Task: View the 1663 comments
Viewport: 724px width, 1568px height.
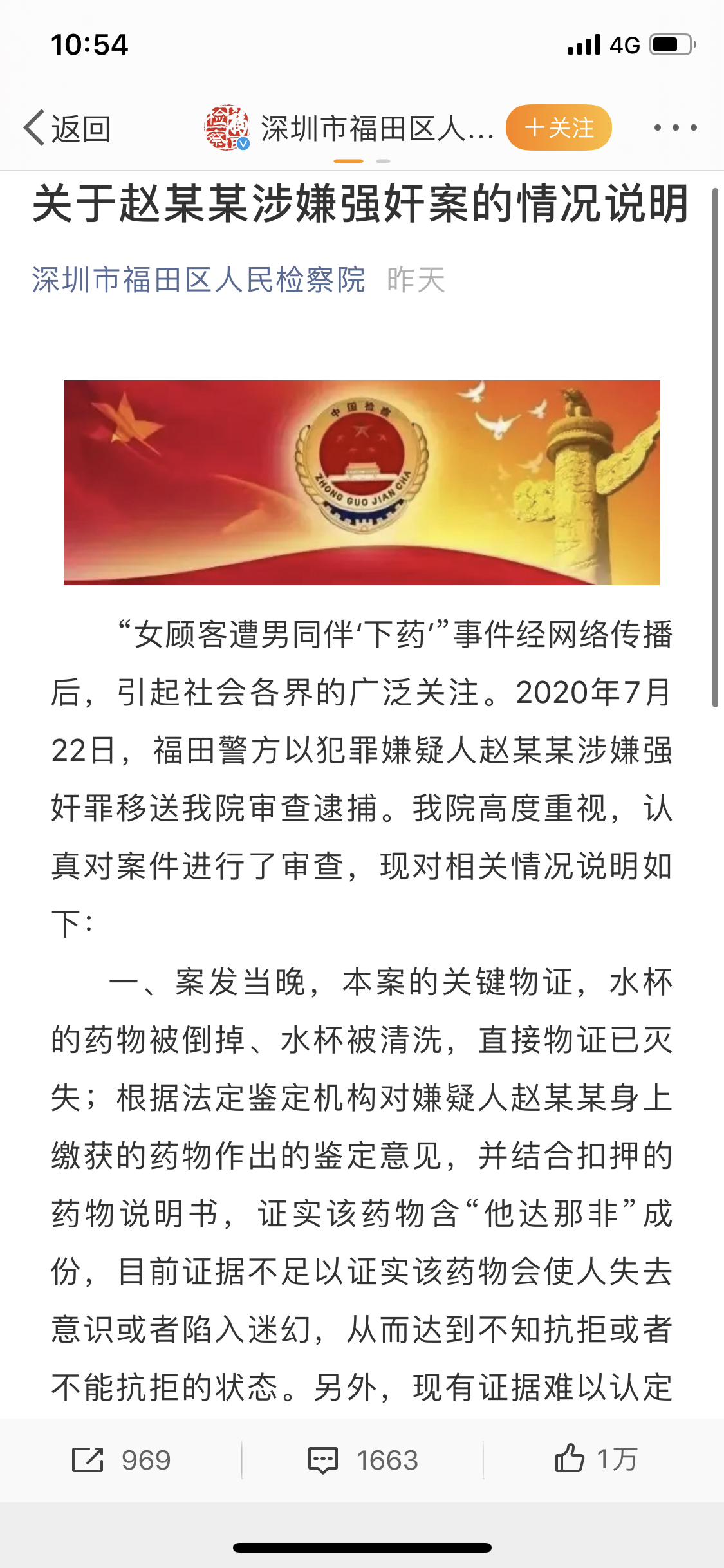Action: coord(363,1461)
